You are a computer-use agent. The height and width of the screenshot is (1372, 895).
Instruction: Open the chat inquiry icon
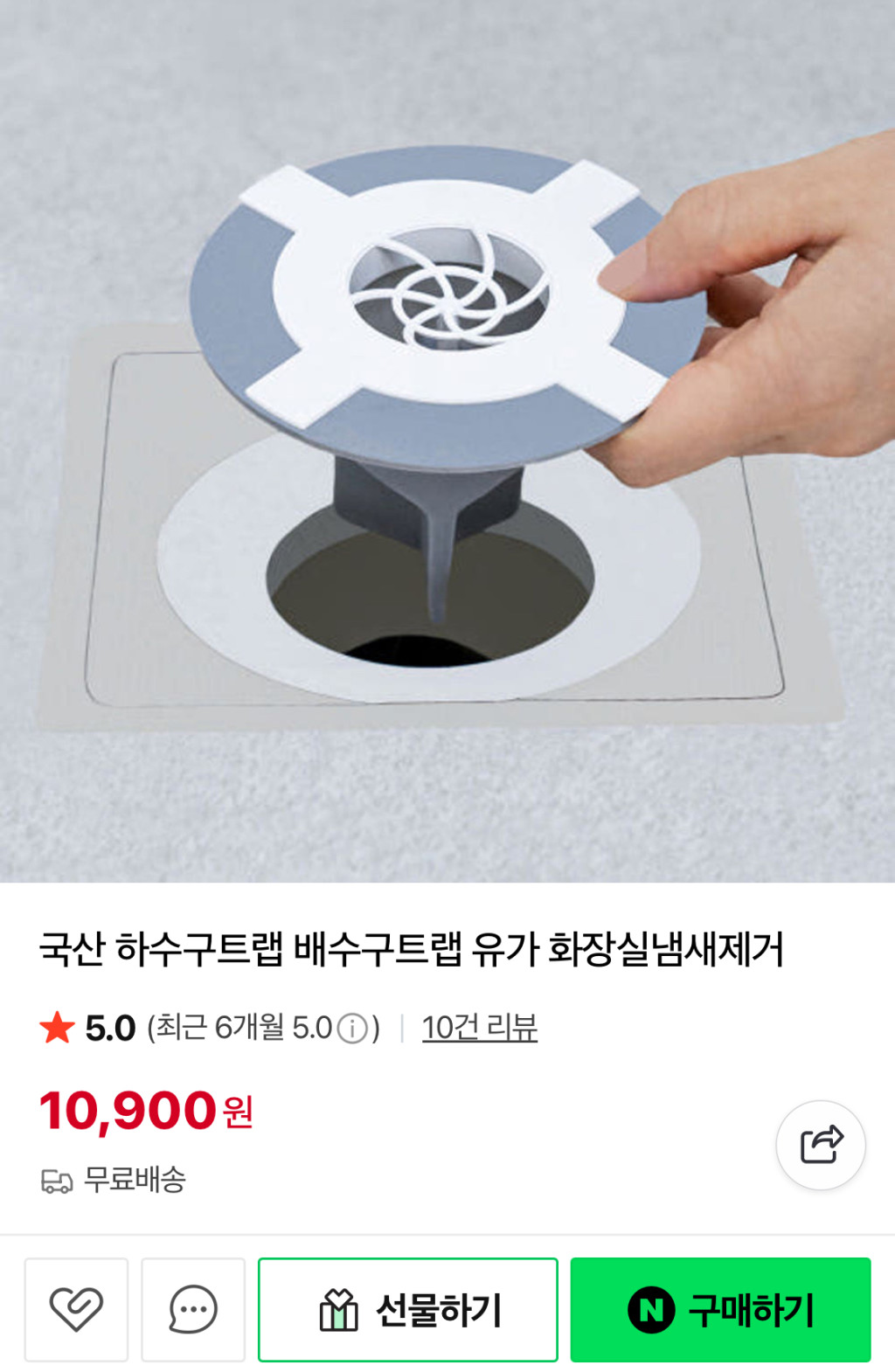click(x=193, y=1309)
